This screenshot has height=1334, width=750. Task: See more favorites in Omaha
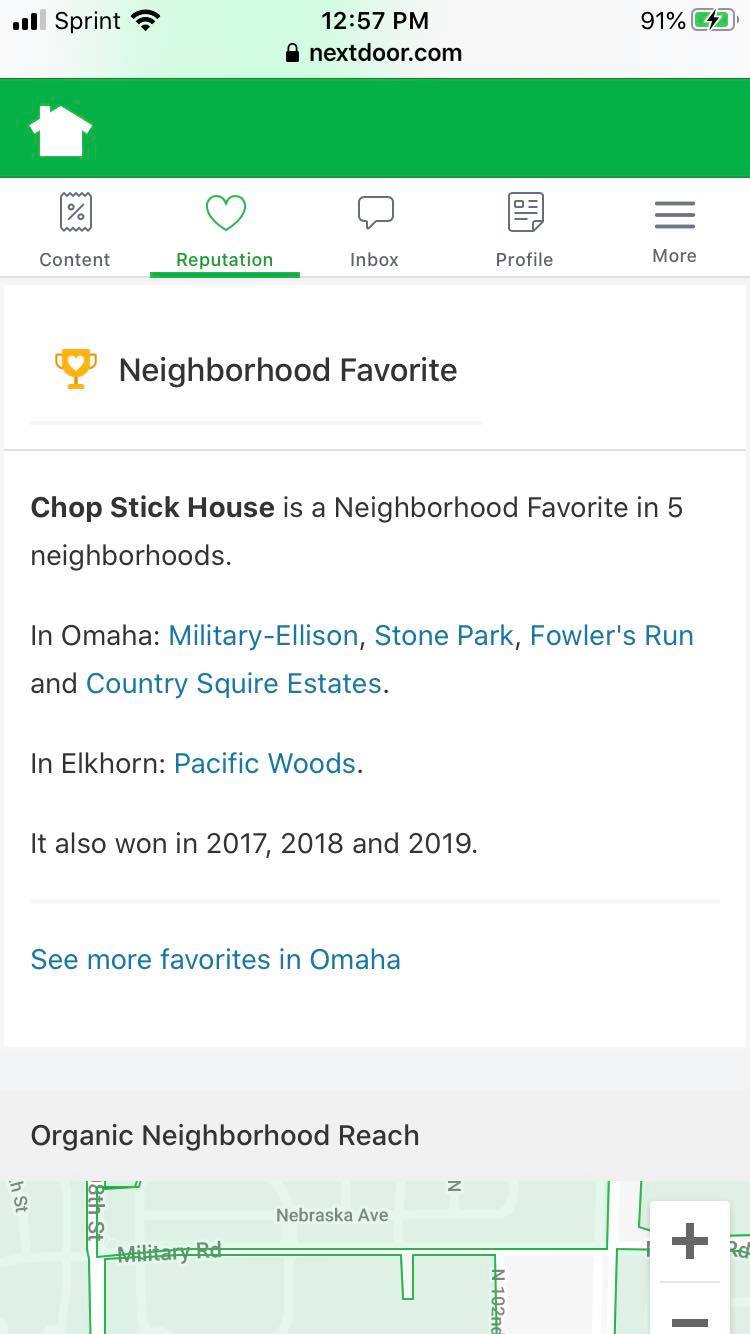[x=216, y=960]
